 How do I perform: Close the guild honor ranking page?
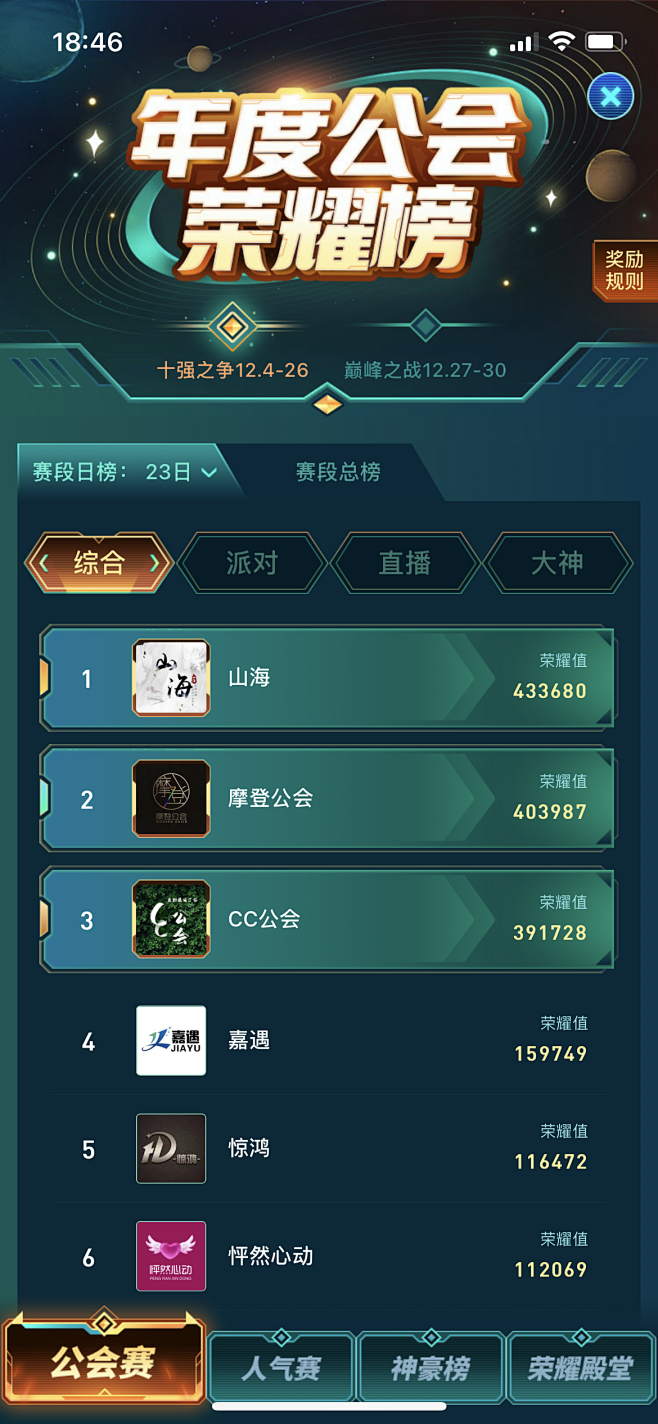(610, 97)
